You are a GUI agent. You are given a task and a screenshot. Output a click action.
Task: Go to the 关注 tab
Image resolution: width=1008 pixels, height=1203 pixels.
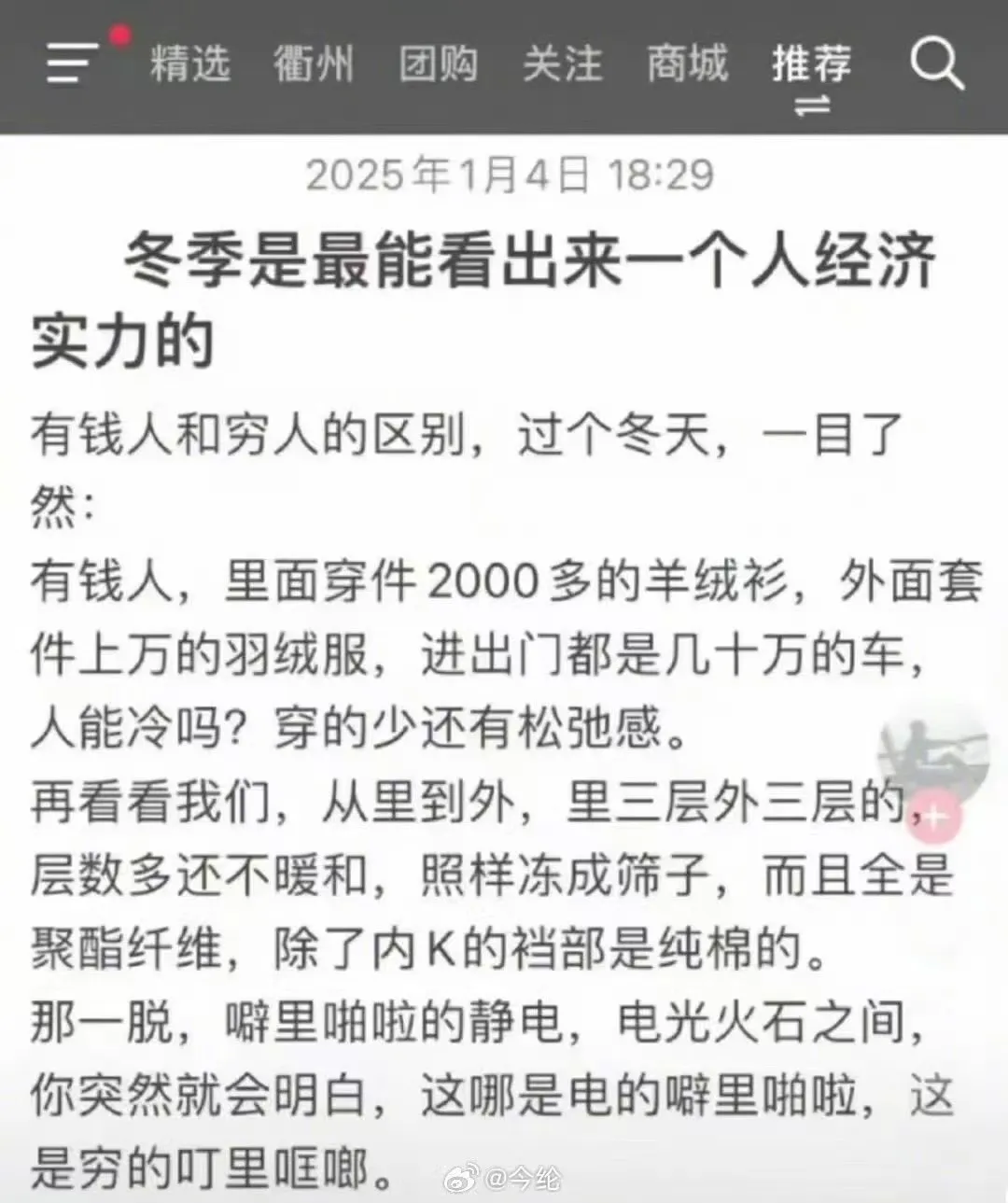(562, 65)
